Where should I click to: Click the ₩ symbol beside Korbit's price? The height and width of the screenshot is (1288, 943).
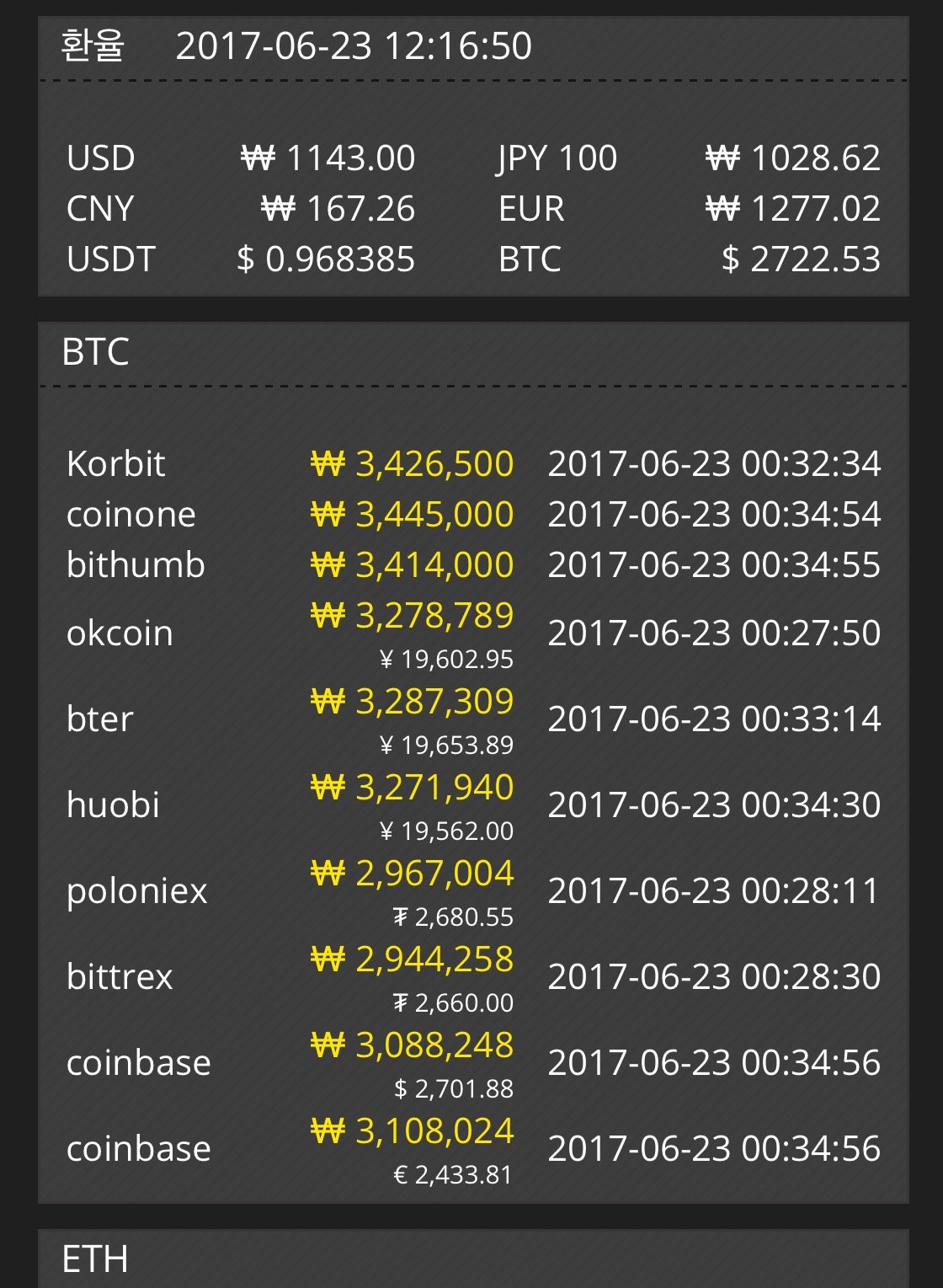(x=328, y=464)
